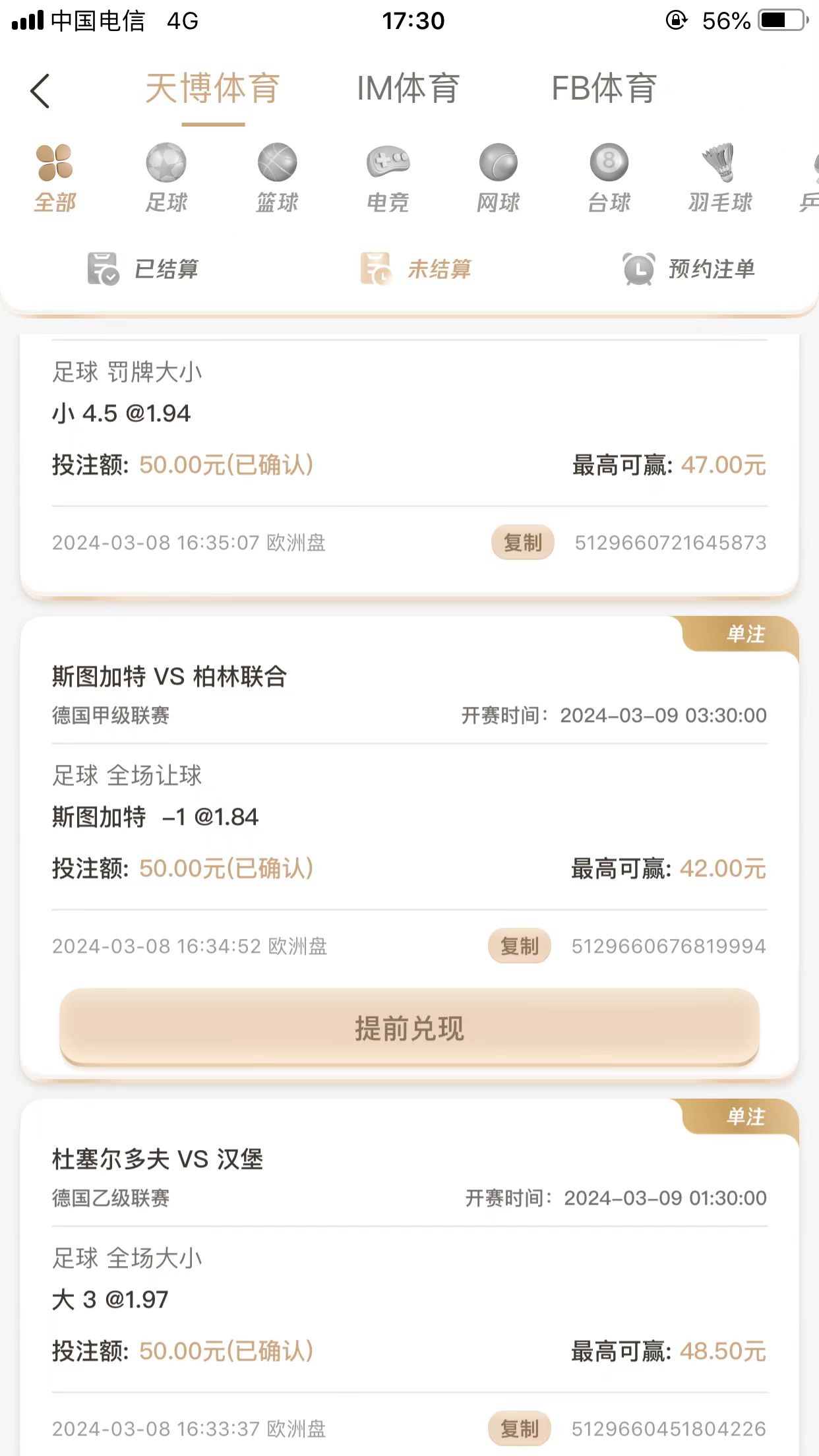819x1456 pixels.
Task: Tap 提前兑现 to cash out early
Action: point(409,1028)
